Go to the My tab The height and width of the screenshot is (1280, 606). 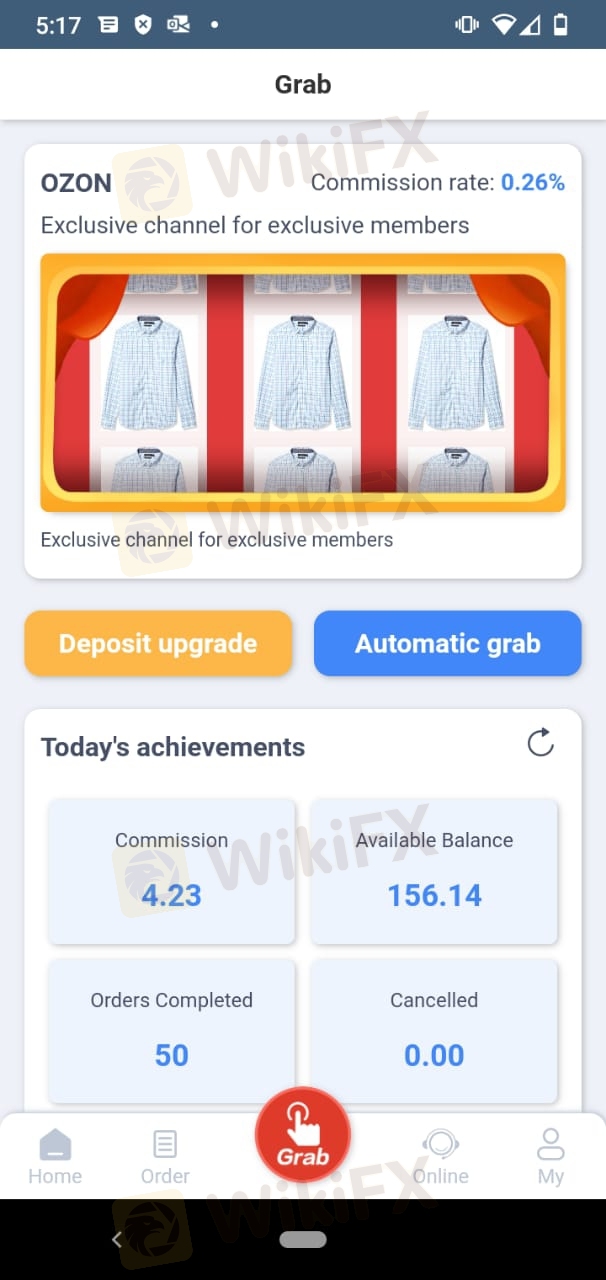click(x=550, y=1156)
